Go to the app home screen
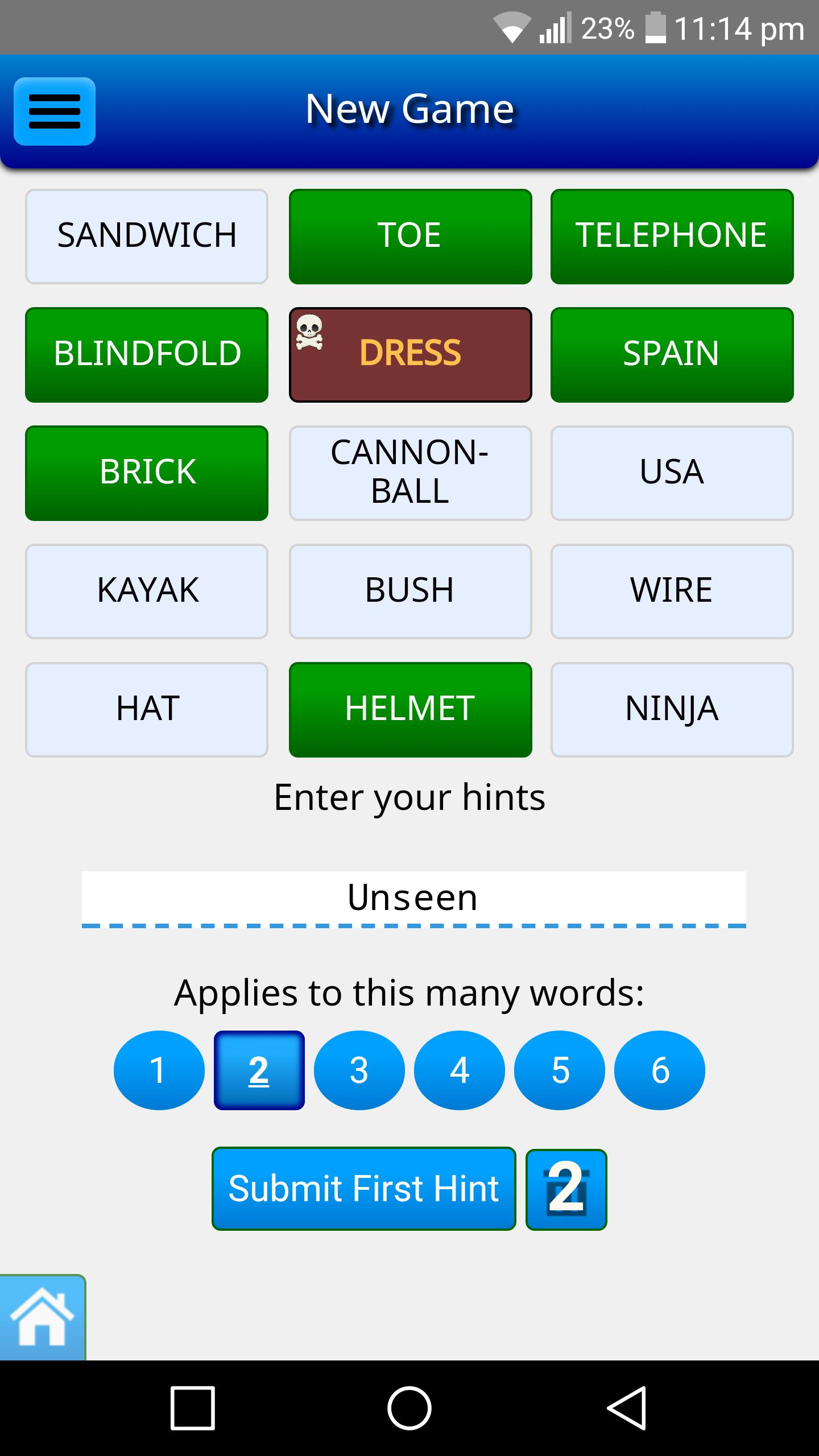Viewport: 819px width, 1456px height. [x=42, y=1318]
